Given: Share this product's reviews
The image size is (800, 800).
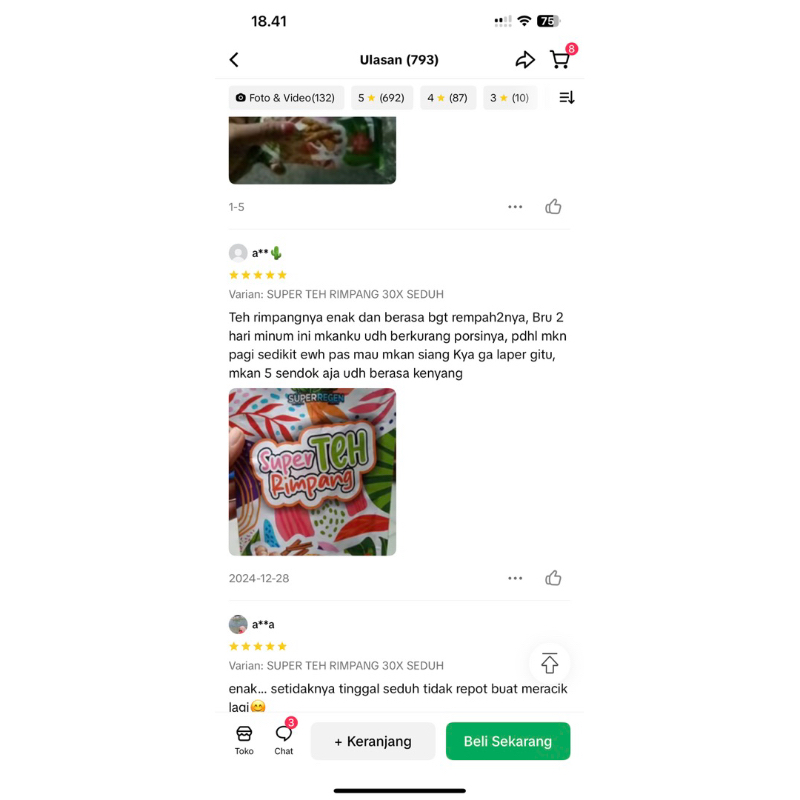Looking at the screenshot, I should [525, 60].
